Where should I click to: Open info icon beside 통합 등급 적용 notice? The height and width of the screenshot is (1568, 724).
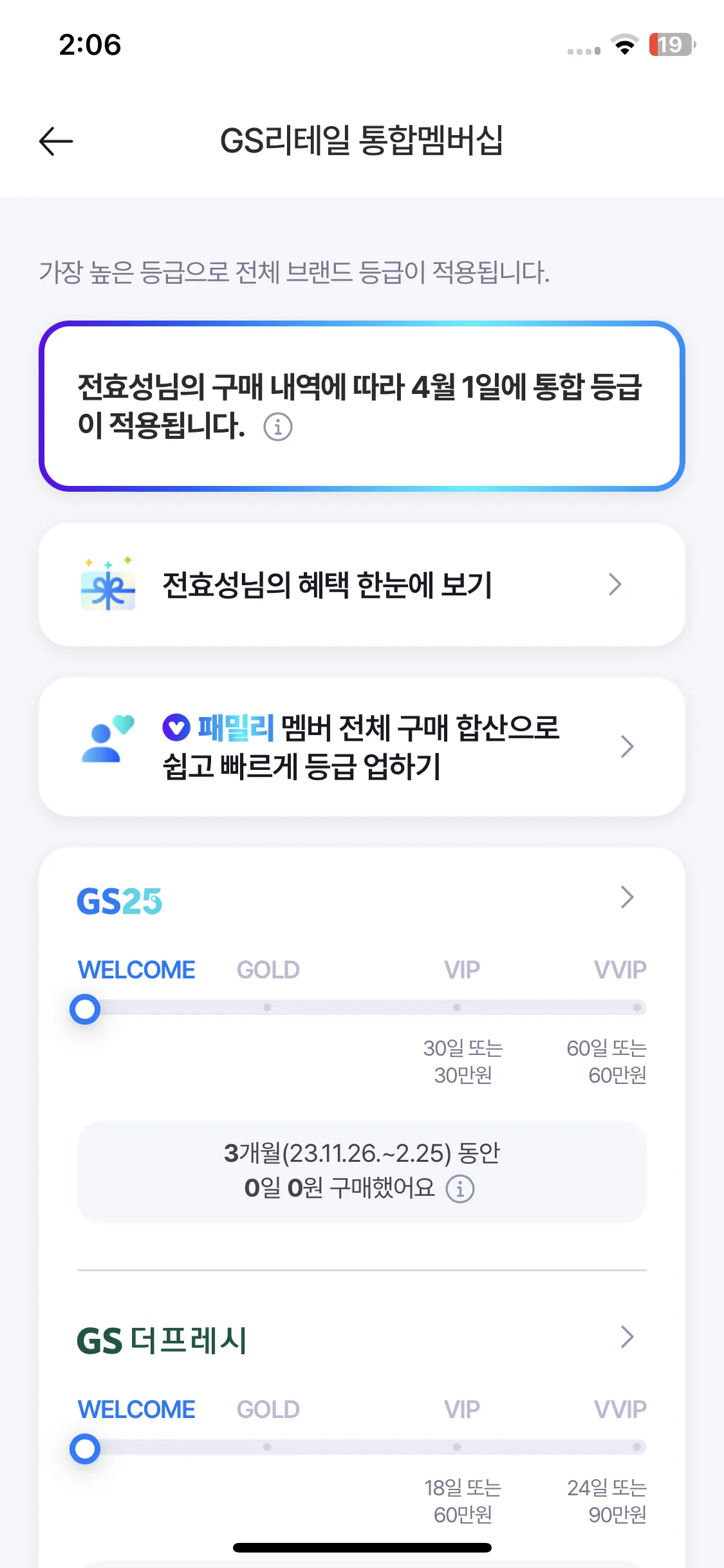tap(278, 427)
